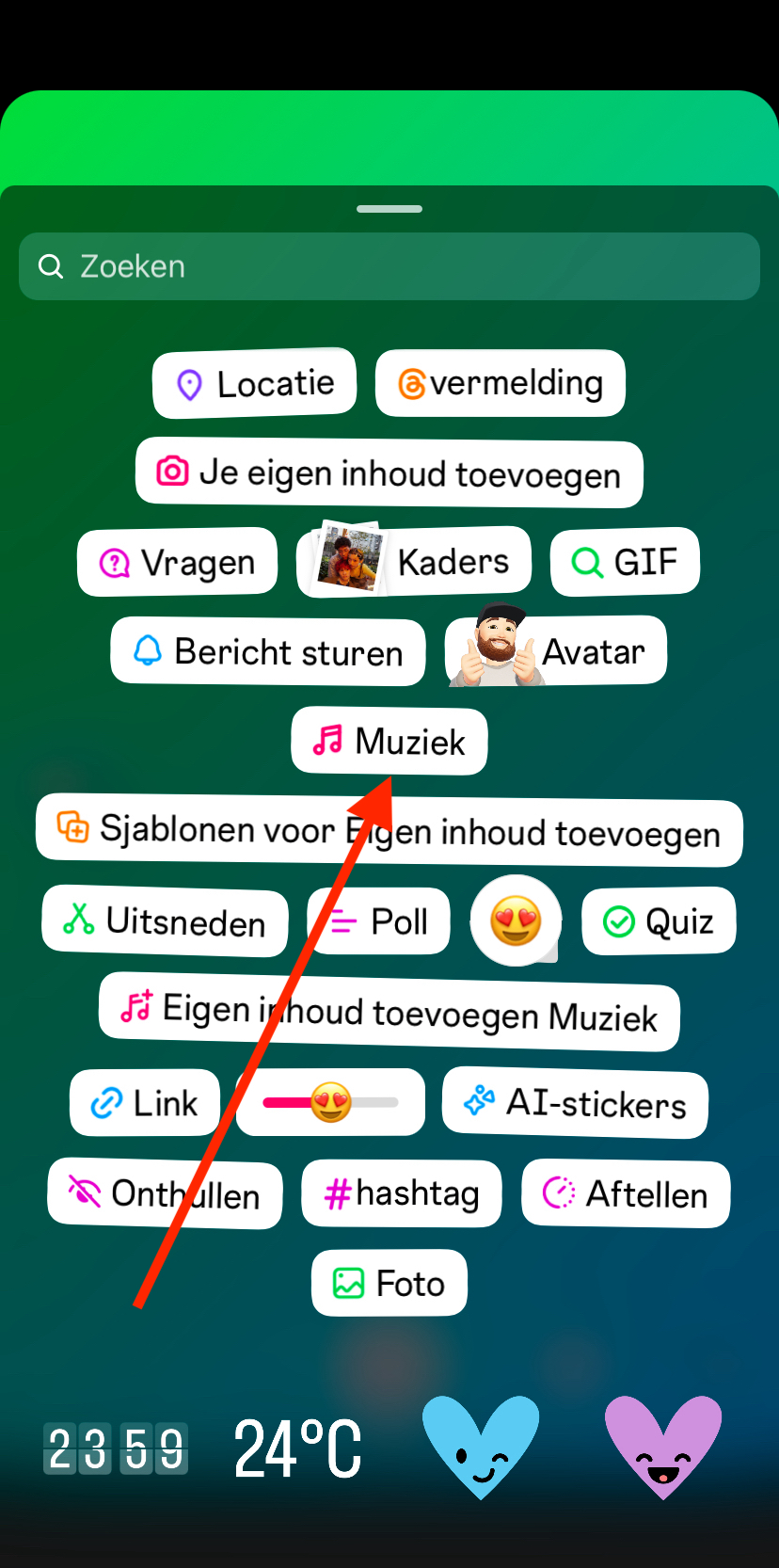
Task: Insert the Quiz sticker
Action: [659, 921]
